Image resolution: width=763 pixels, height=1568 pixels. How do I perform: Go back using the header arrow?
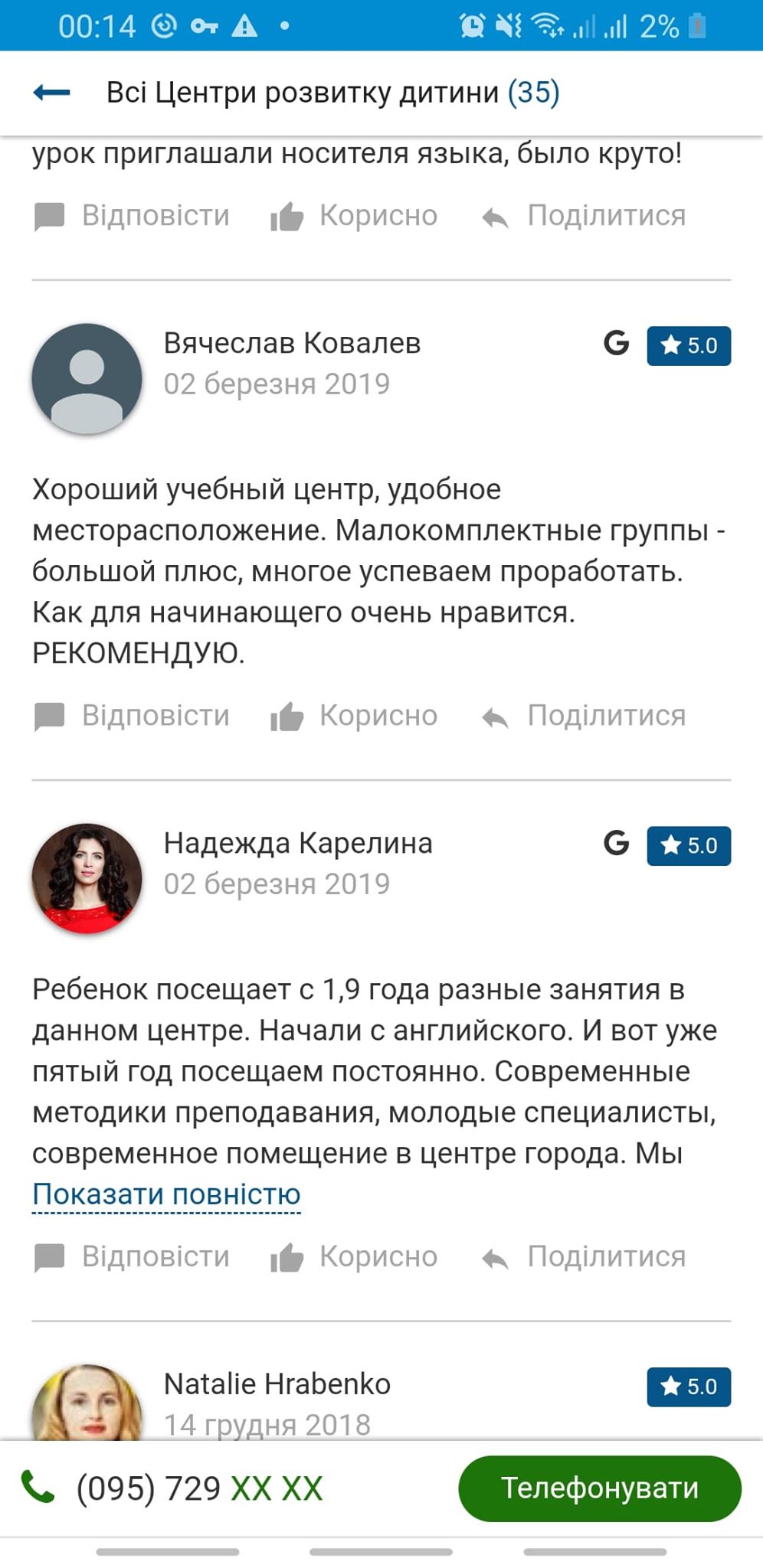(x=51, y=93)
